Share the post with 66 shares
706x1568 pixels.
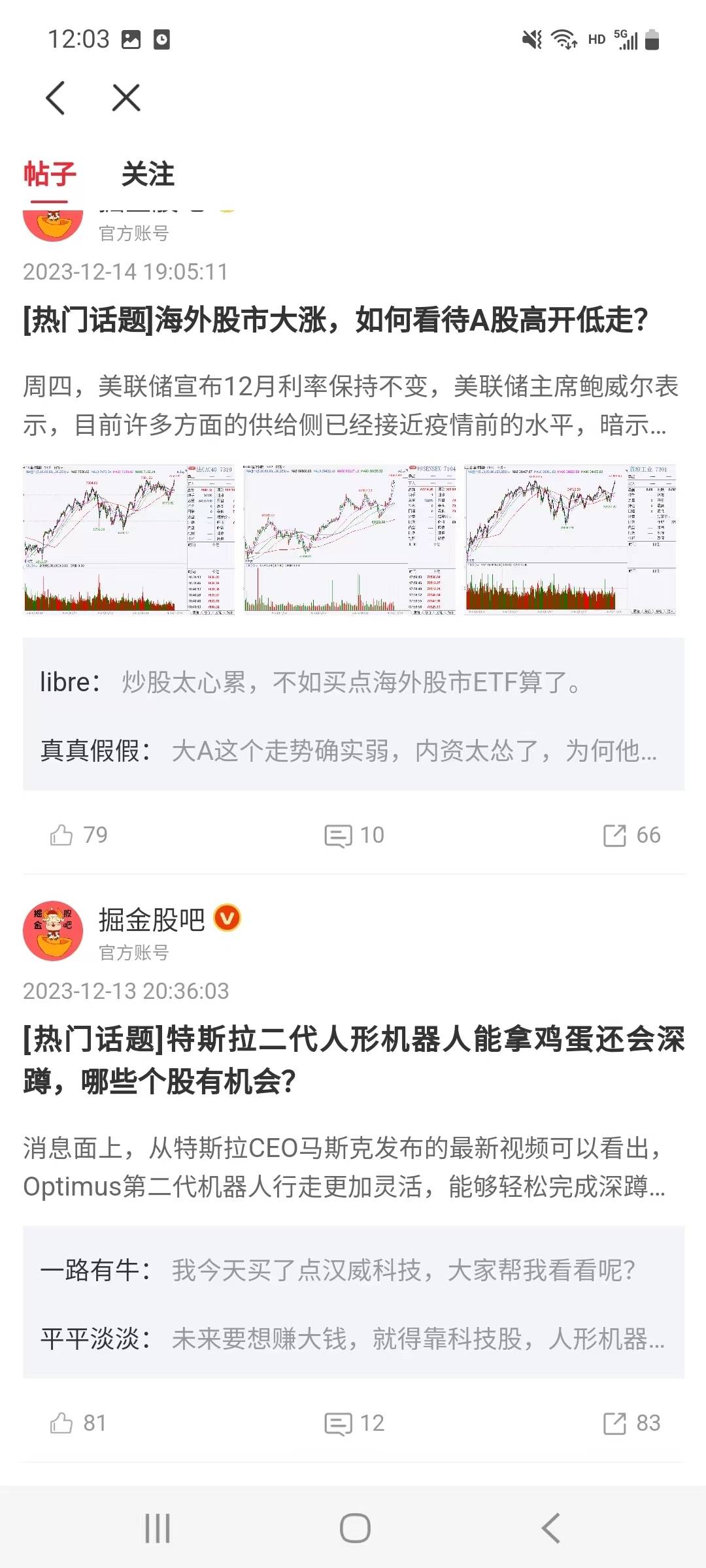pyautogui.click(x=630, y=835)
